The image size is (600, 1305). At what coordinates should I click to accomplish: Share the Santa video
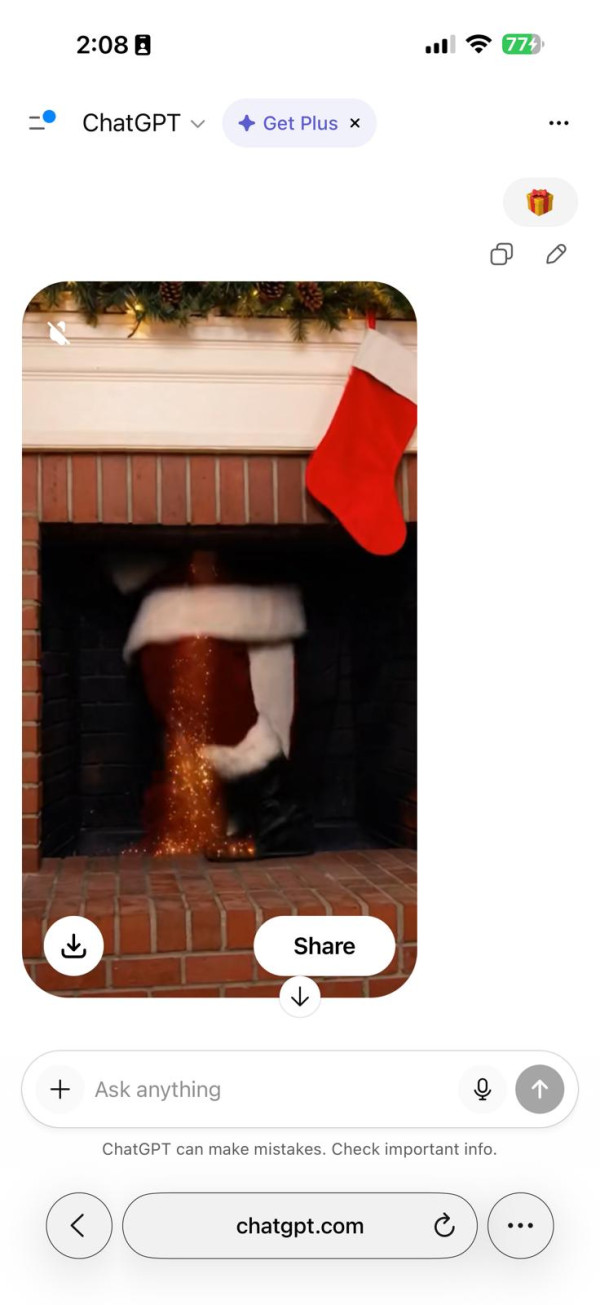(324, 946)
